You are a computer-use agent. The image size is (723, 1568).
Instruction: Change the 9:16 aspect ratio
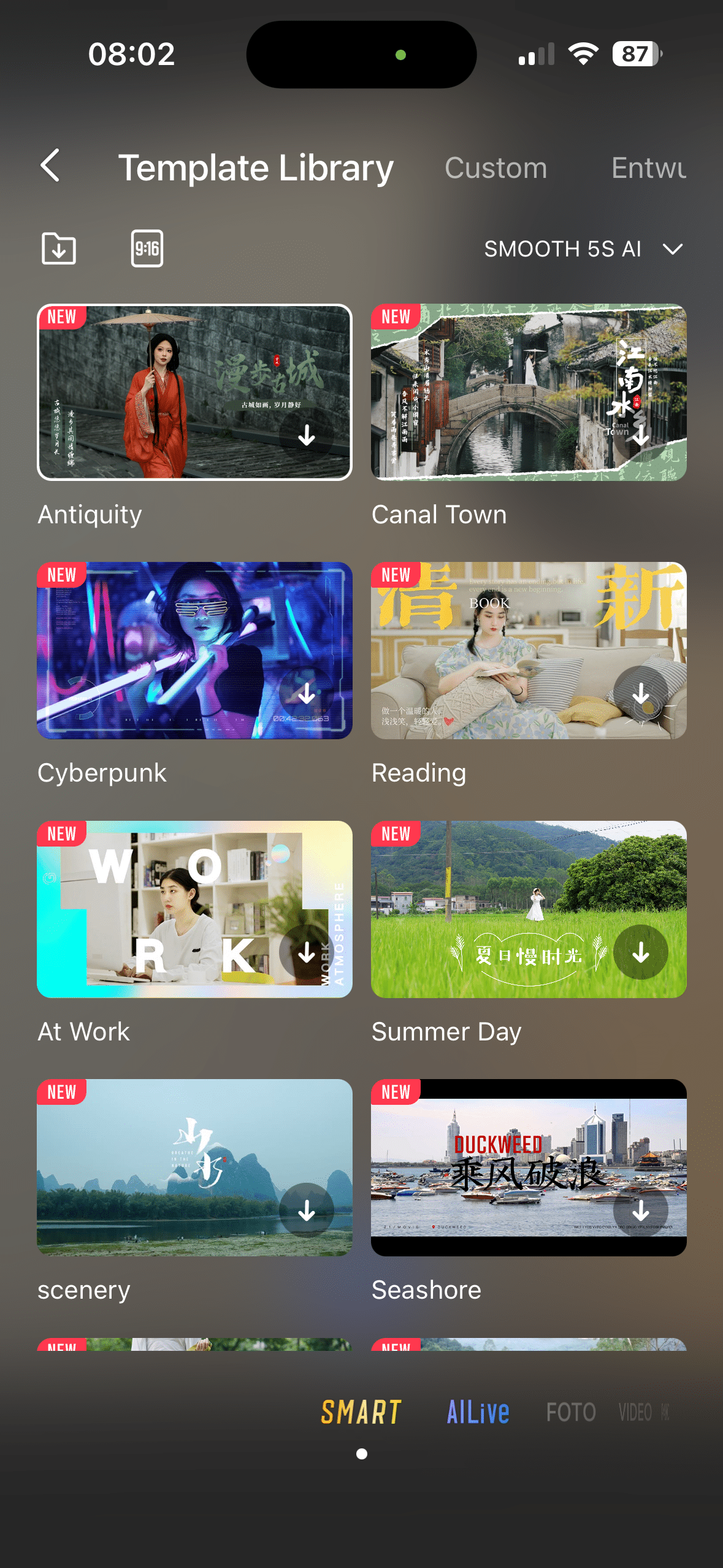[x=147, y=248]
